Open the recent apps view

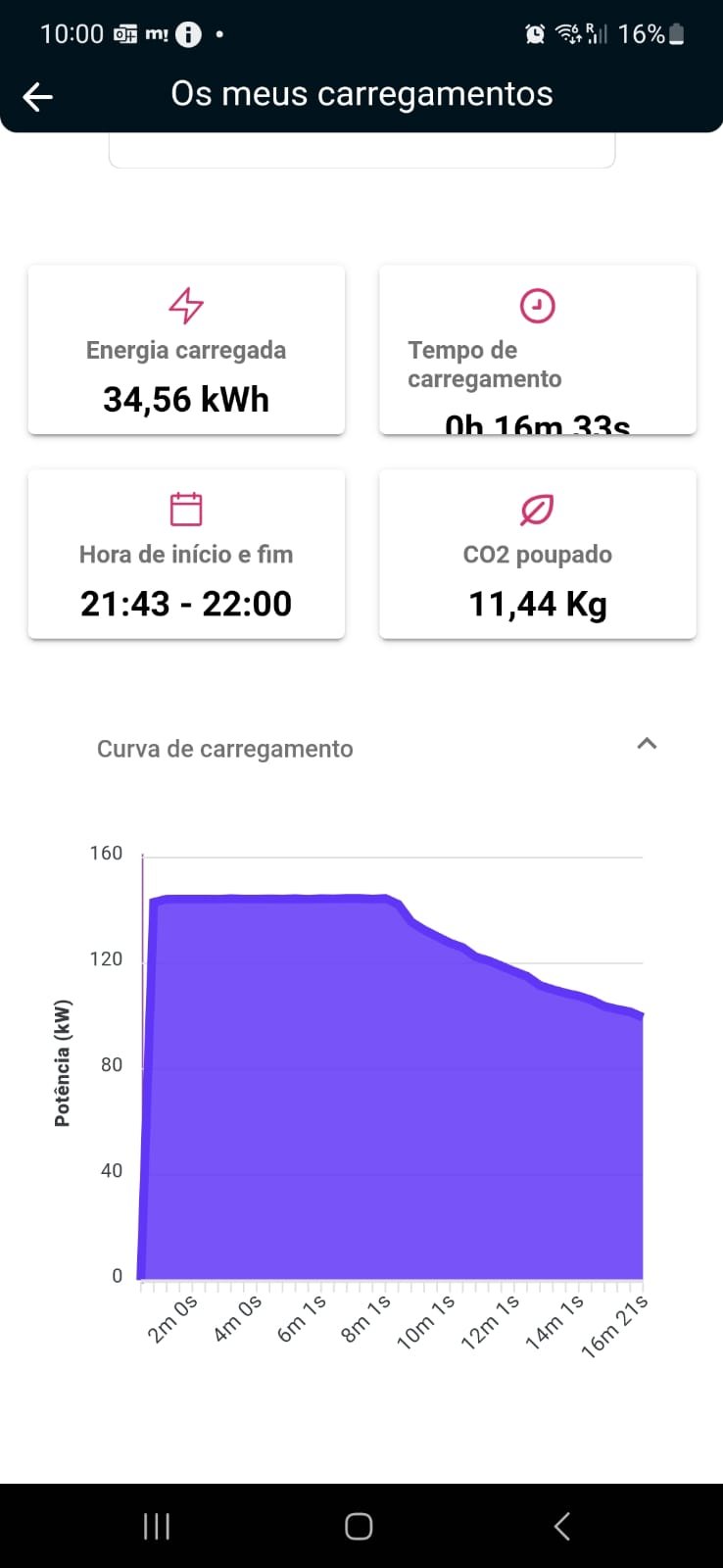pyautogui.click(x=157, y=1526)
